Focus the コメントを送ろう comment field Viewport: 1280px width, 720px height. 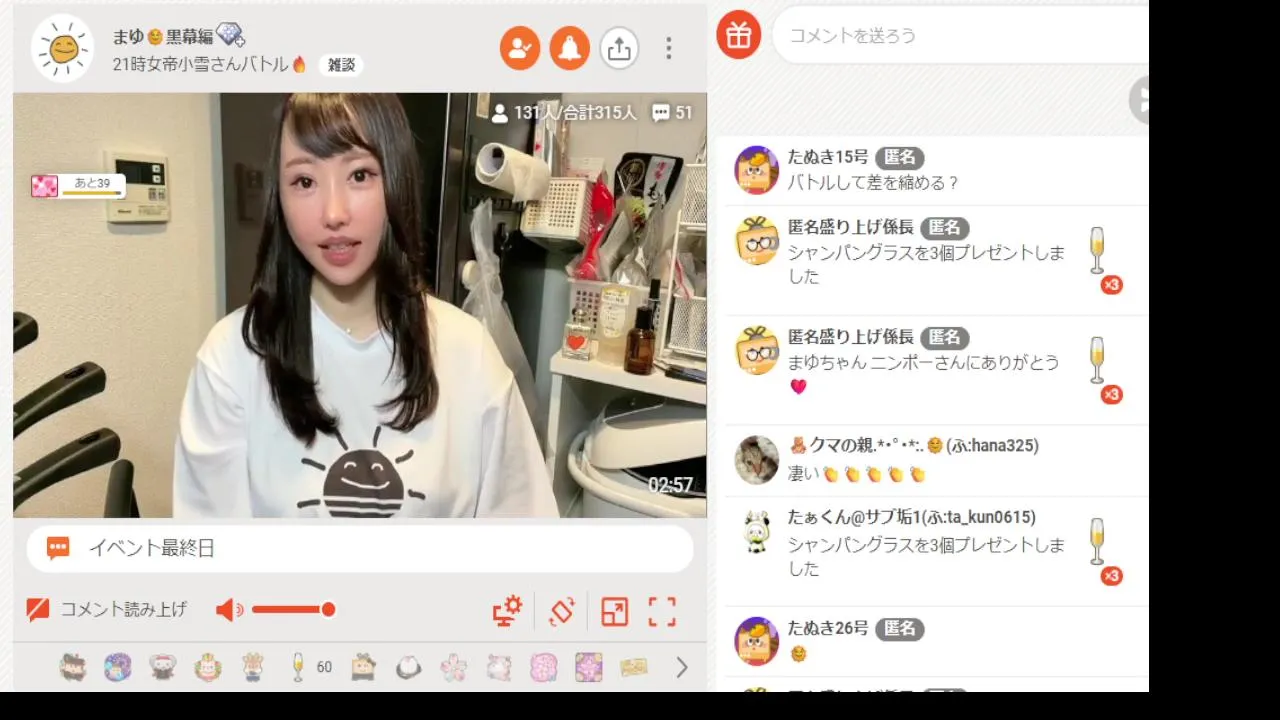[x=960, y=35]
